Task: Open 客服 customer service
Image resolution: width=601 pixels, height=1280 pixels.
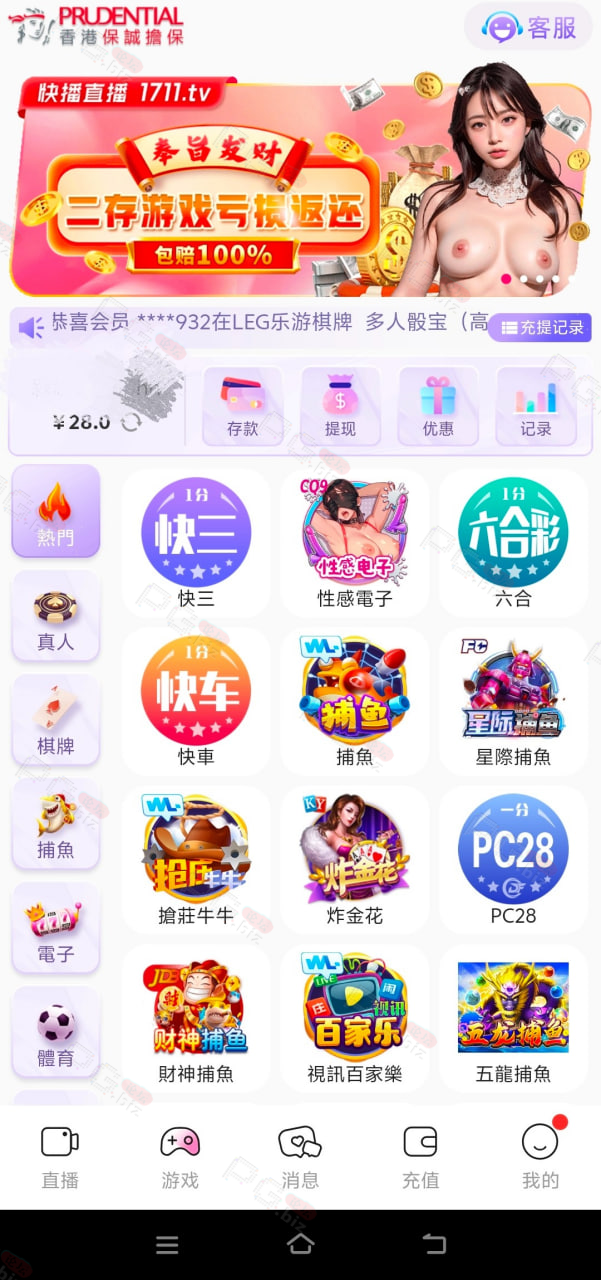Action: point(528,27)
